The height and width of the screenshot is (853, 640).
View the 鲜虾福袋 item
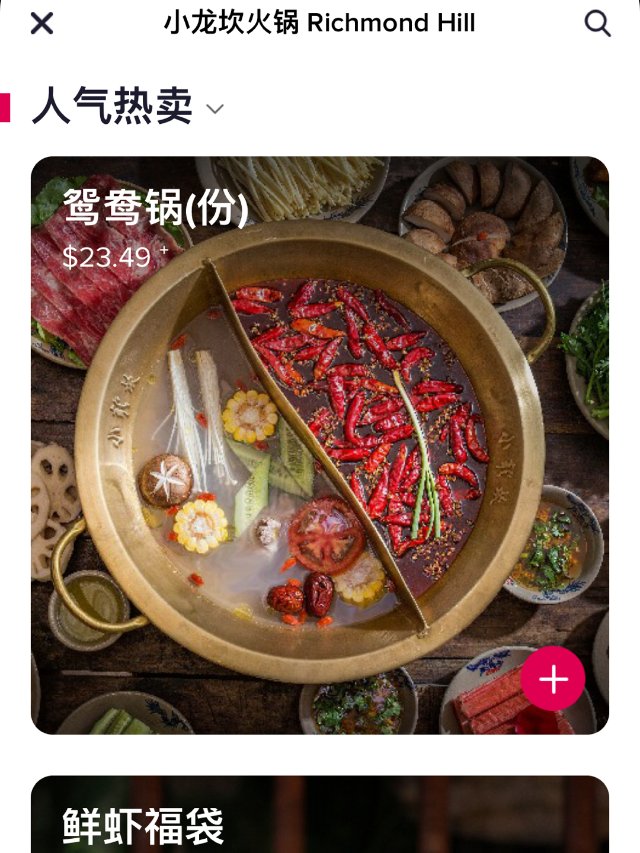(x=320, y=818)
